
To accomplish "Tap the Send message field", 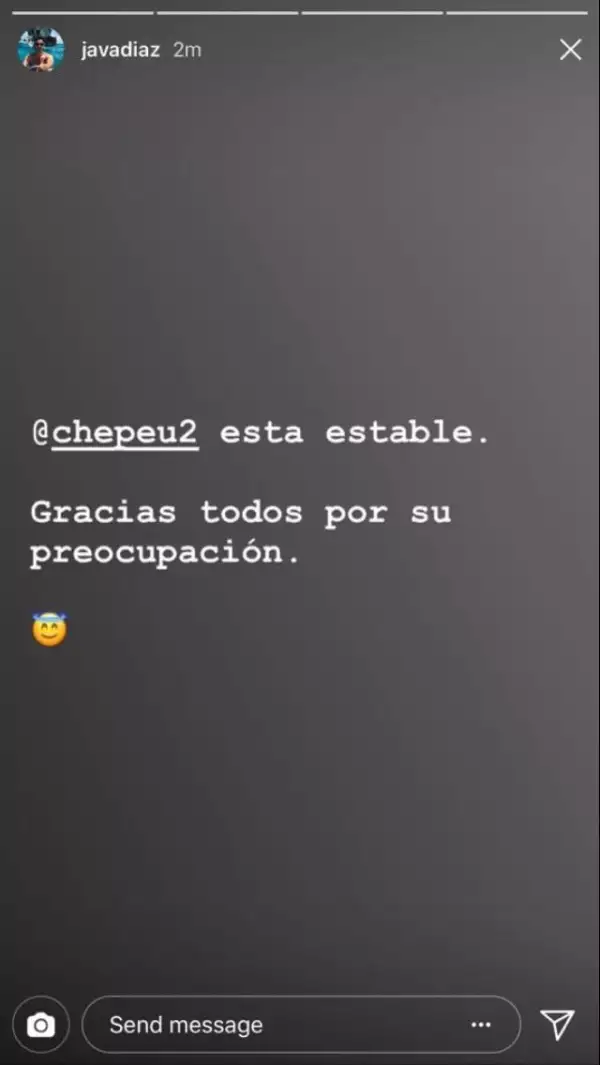I will pos(270,1025).
